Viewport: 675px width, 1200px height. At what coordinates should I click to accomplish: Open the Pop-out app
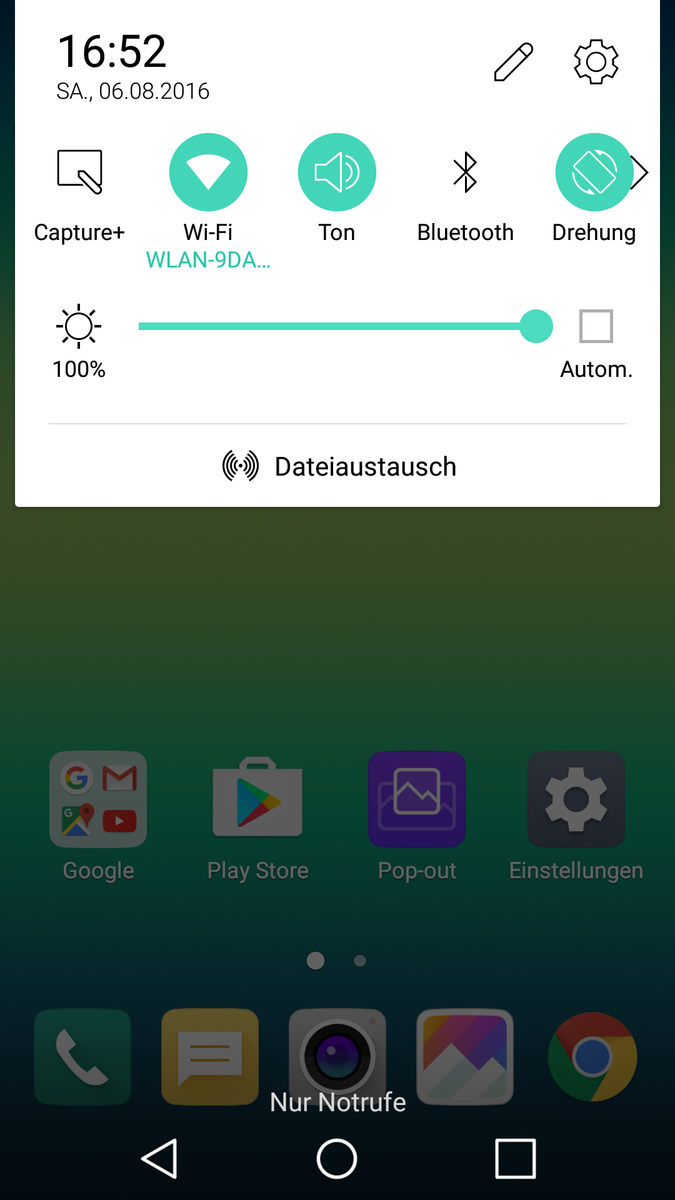(417, 800)
